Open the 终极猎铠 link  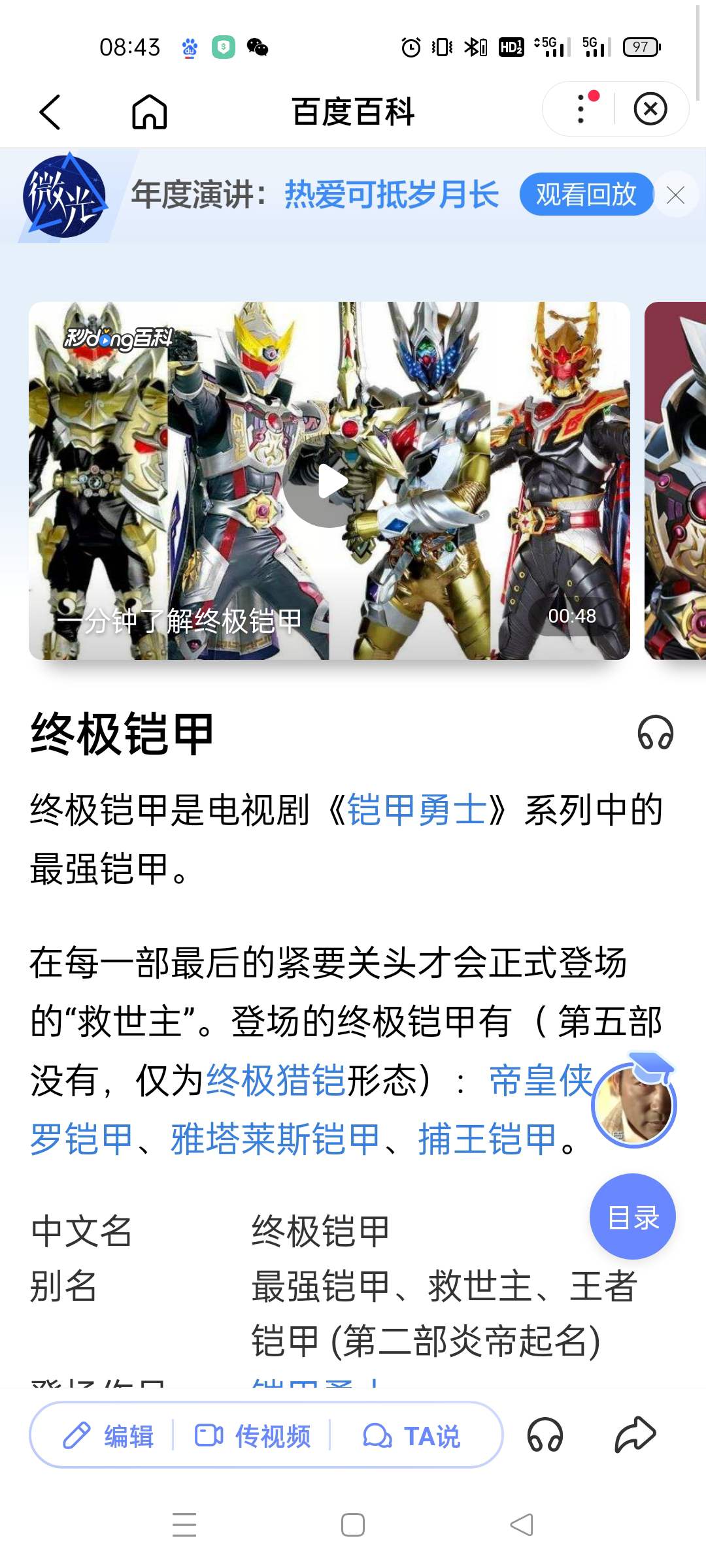(x=276, y=1080)
